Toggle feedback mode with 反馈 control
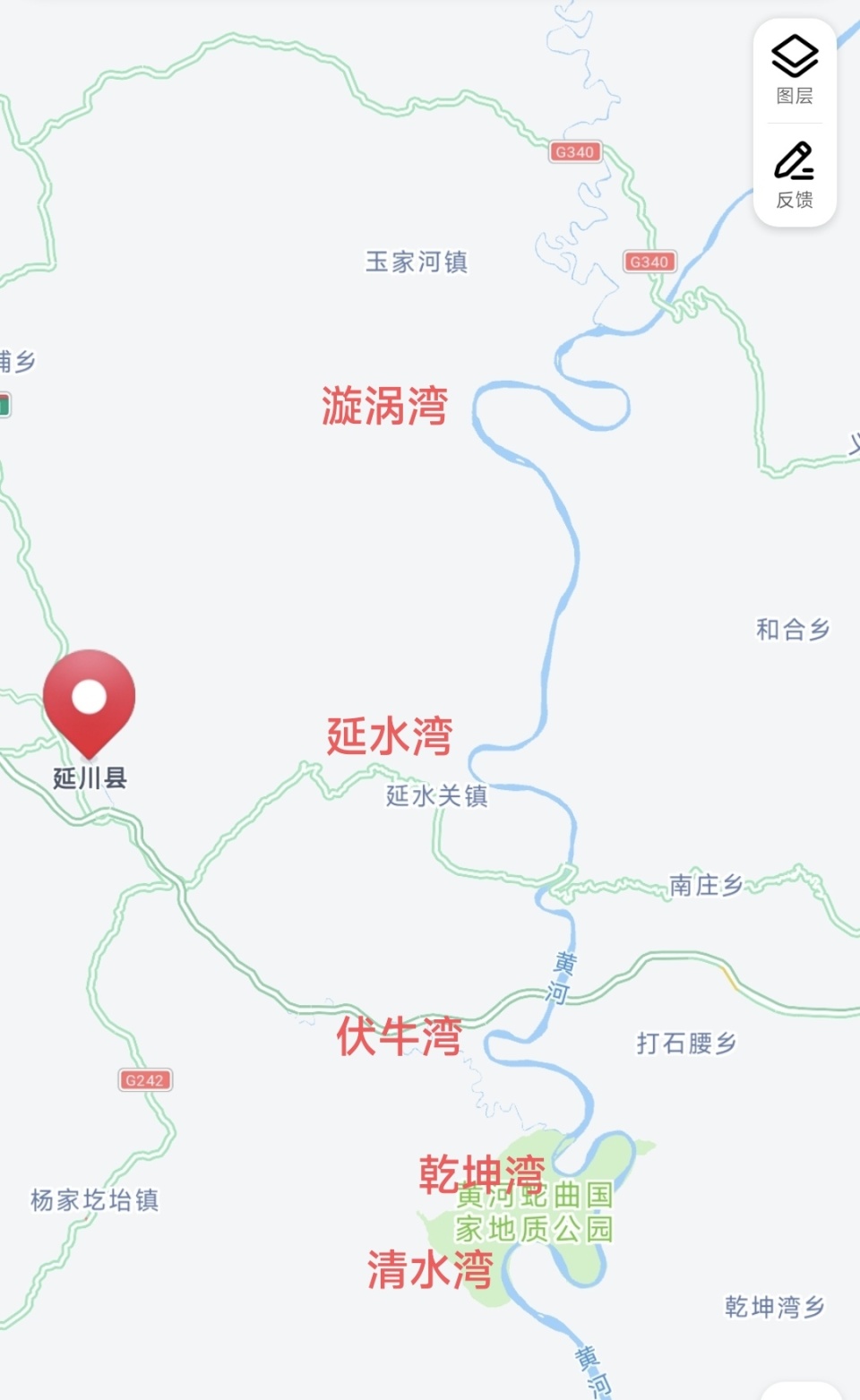The width and height of the screenshot is (860, 1400). (792, 166)
